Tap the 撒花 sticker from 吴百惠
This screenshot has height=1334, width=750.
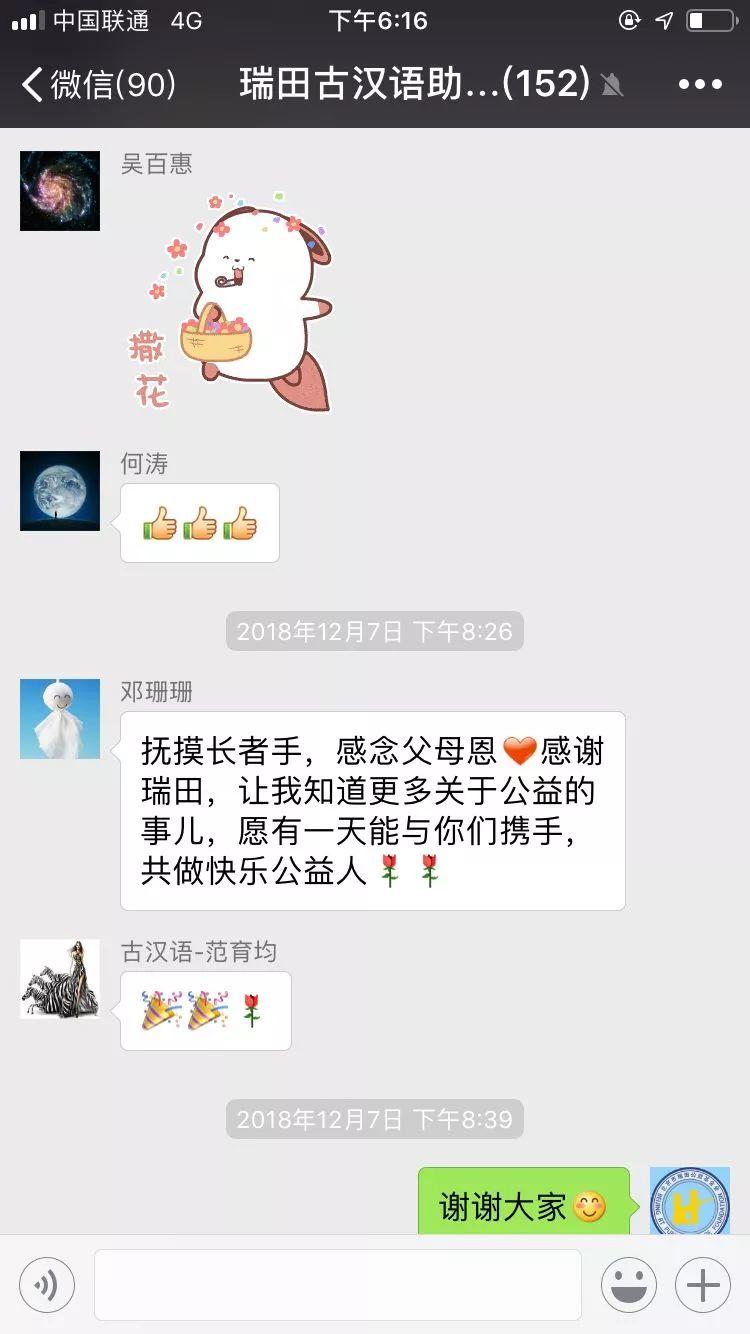coord(232,300)
